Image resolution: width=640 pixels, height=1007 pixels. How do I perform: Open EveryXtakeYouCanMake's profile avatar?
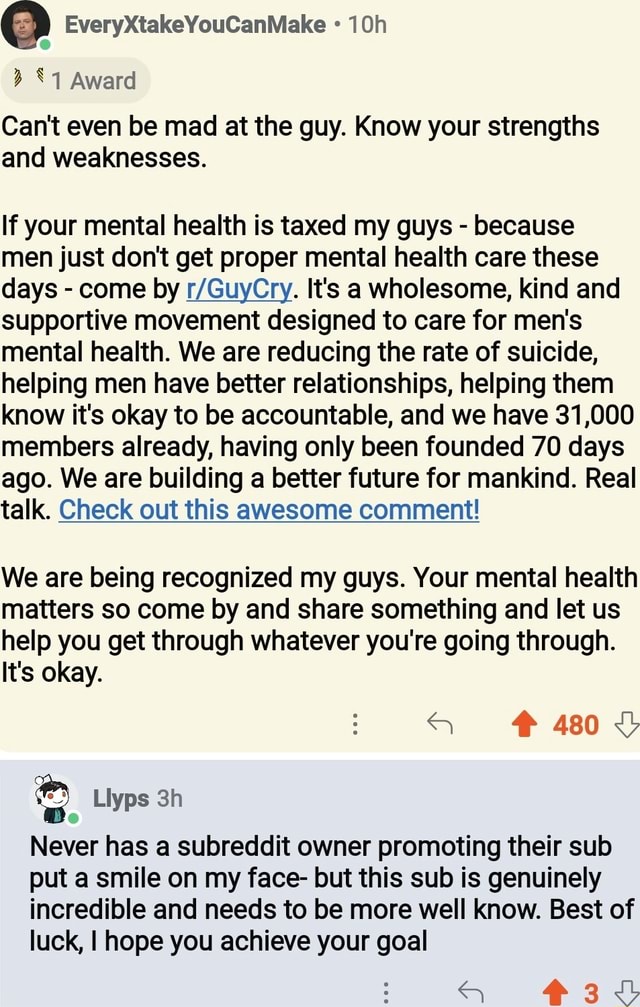coord(25,24)
